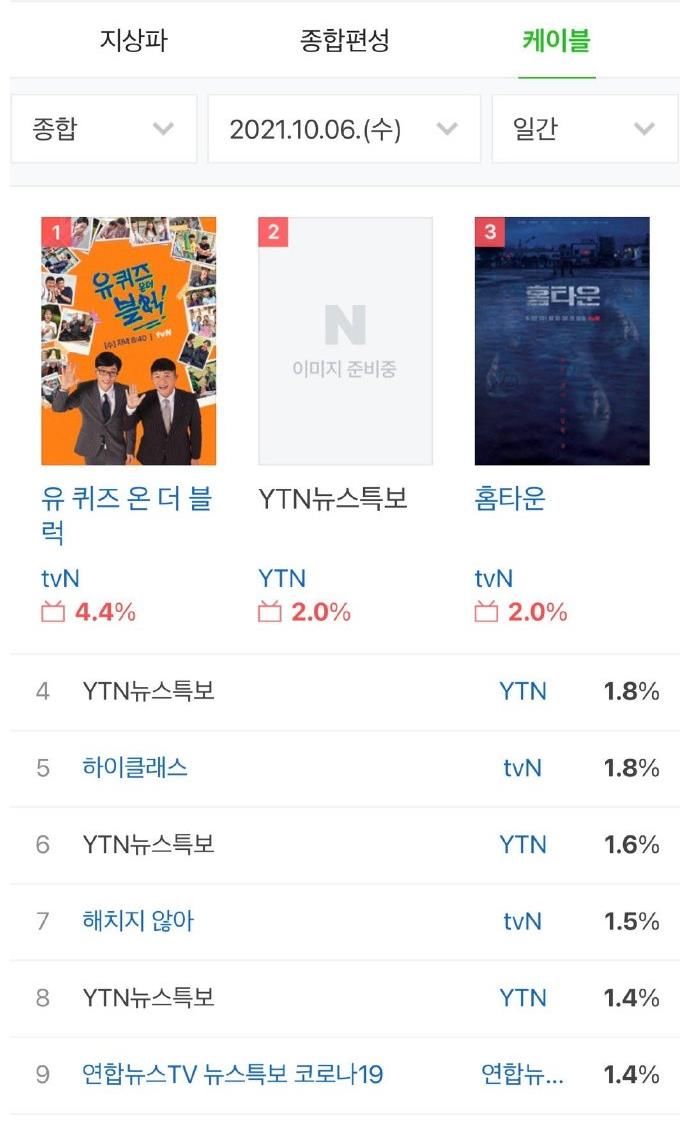Select the 케이블 tab
690x1144 pixels.
pos(556,41)
